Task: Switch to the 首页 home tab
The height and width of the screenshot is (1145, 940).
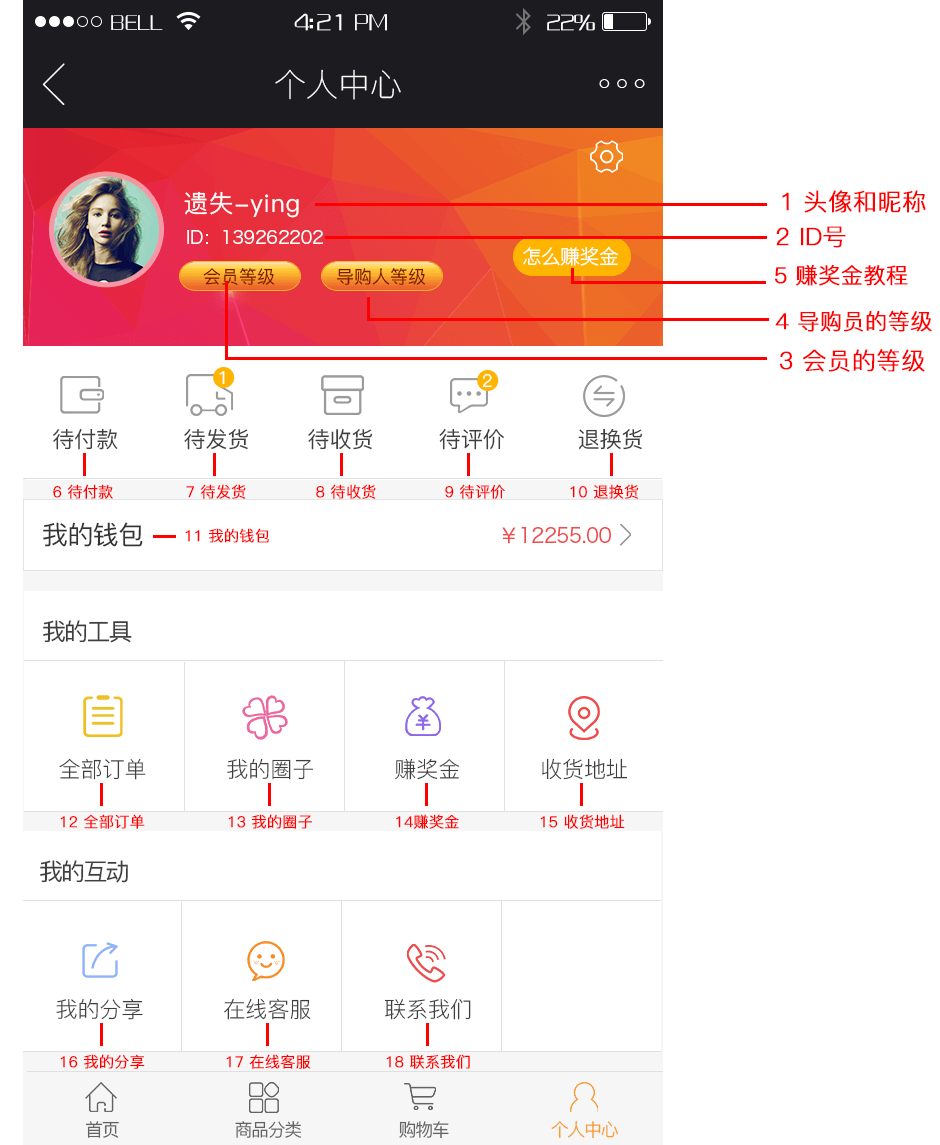Action: (101, 1110)
